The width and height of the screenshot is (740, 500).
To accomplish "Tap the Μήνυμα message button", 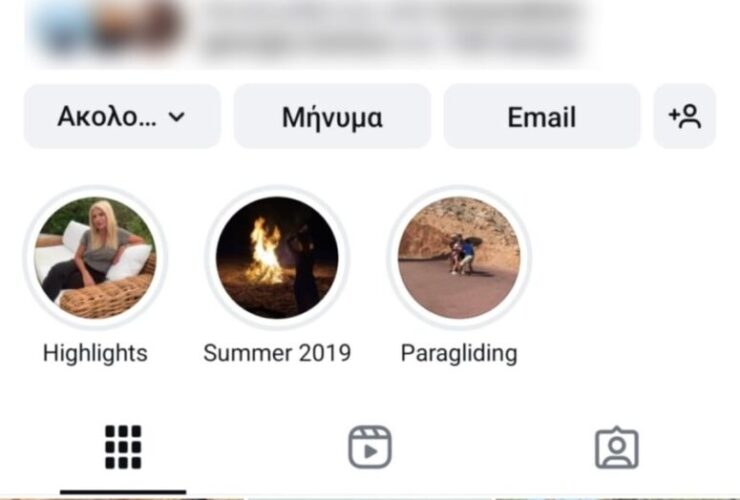I will click(332, 117).
